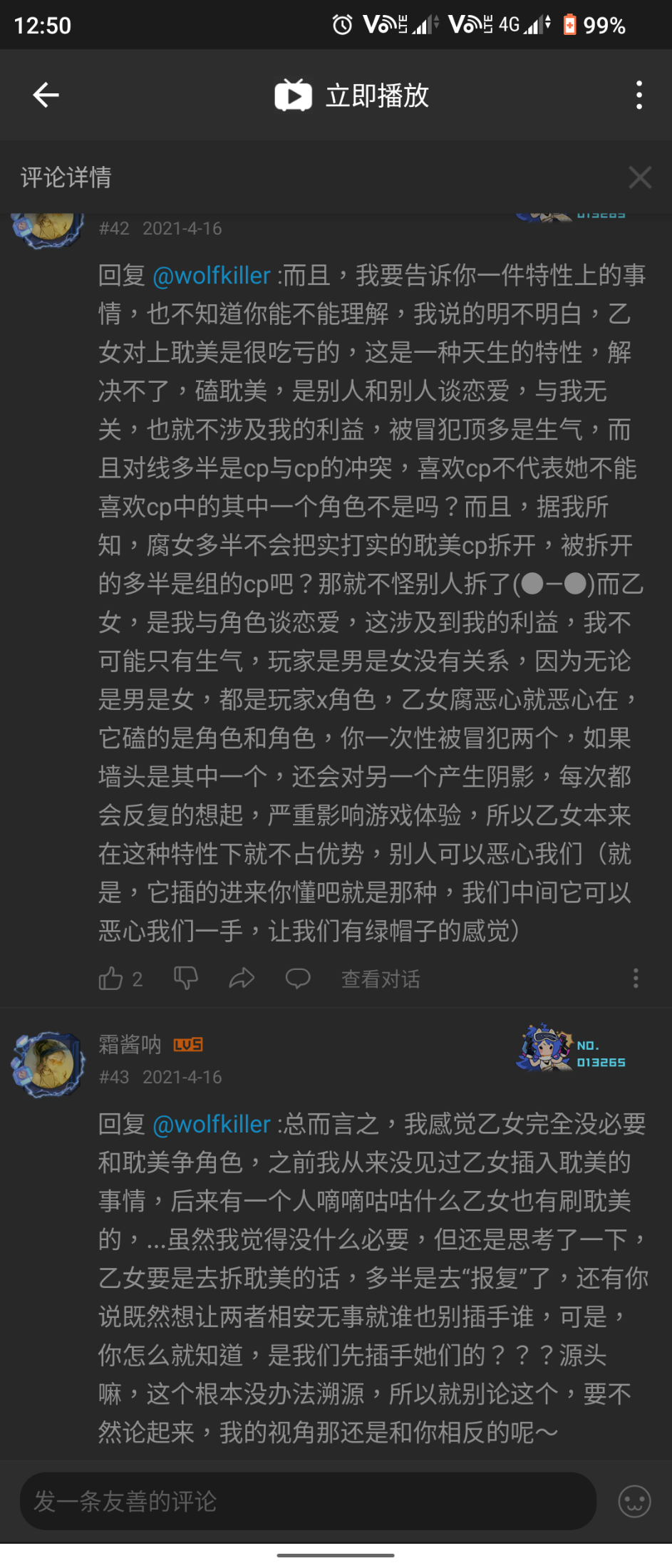The height and width of the screenshot is (1568, 672).
Task: Focus the 发一条友善的评论 input box
Action: [x=306, y=1501]
